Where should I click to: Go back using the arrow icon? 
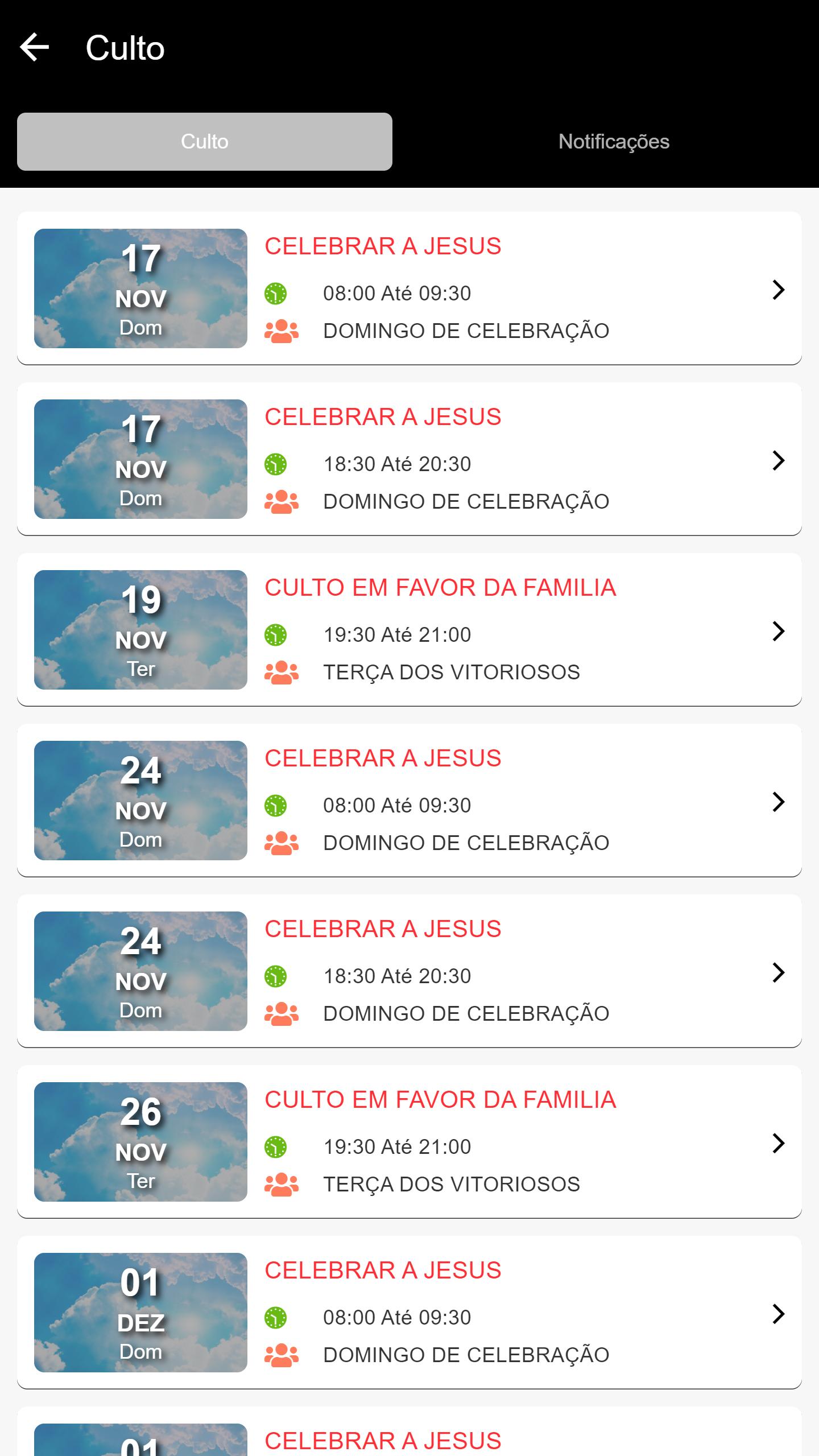click(x=35, y=47)
